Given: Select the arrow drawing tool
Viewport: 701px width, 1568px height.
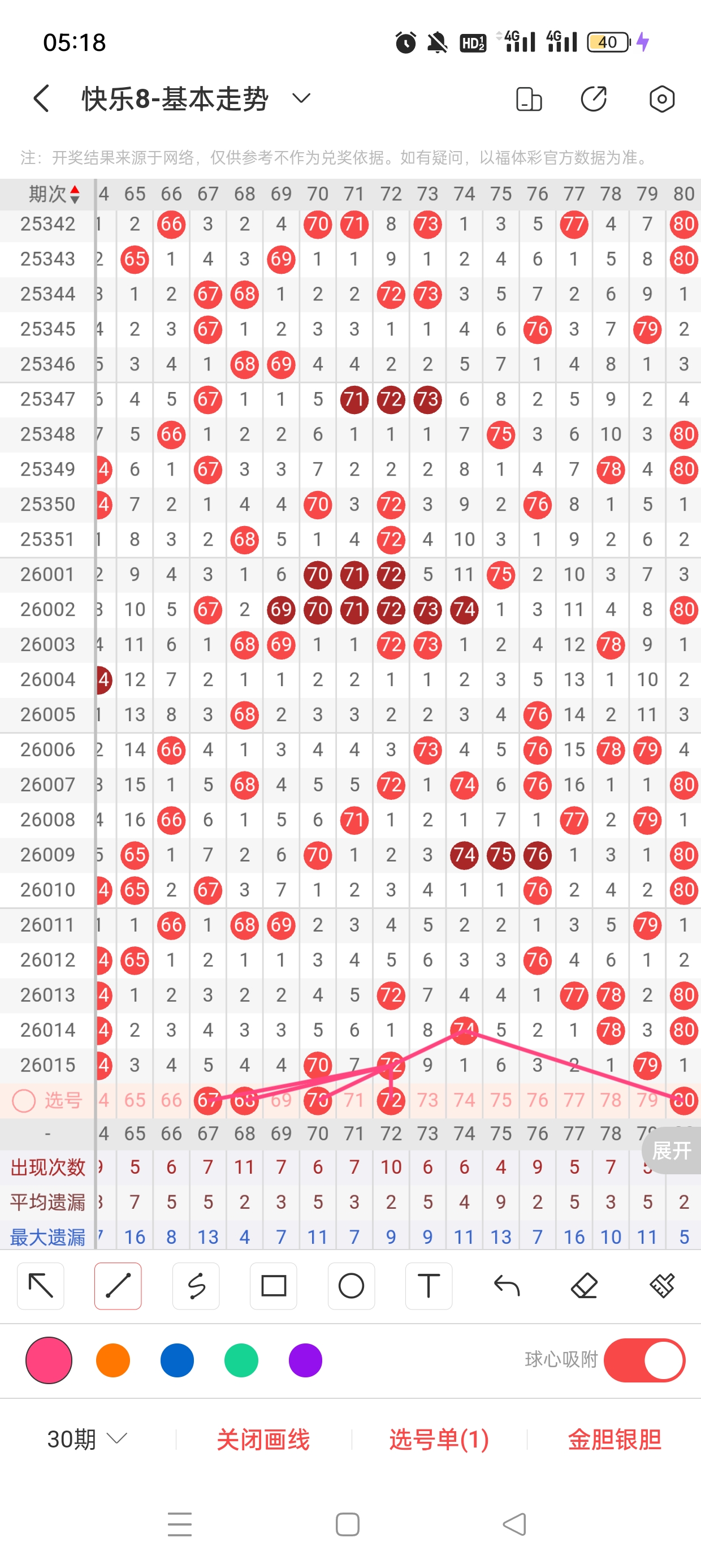Looking at the screenshot, I should coord(41,1286).
